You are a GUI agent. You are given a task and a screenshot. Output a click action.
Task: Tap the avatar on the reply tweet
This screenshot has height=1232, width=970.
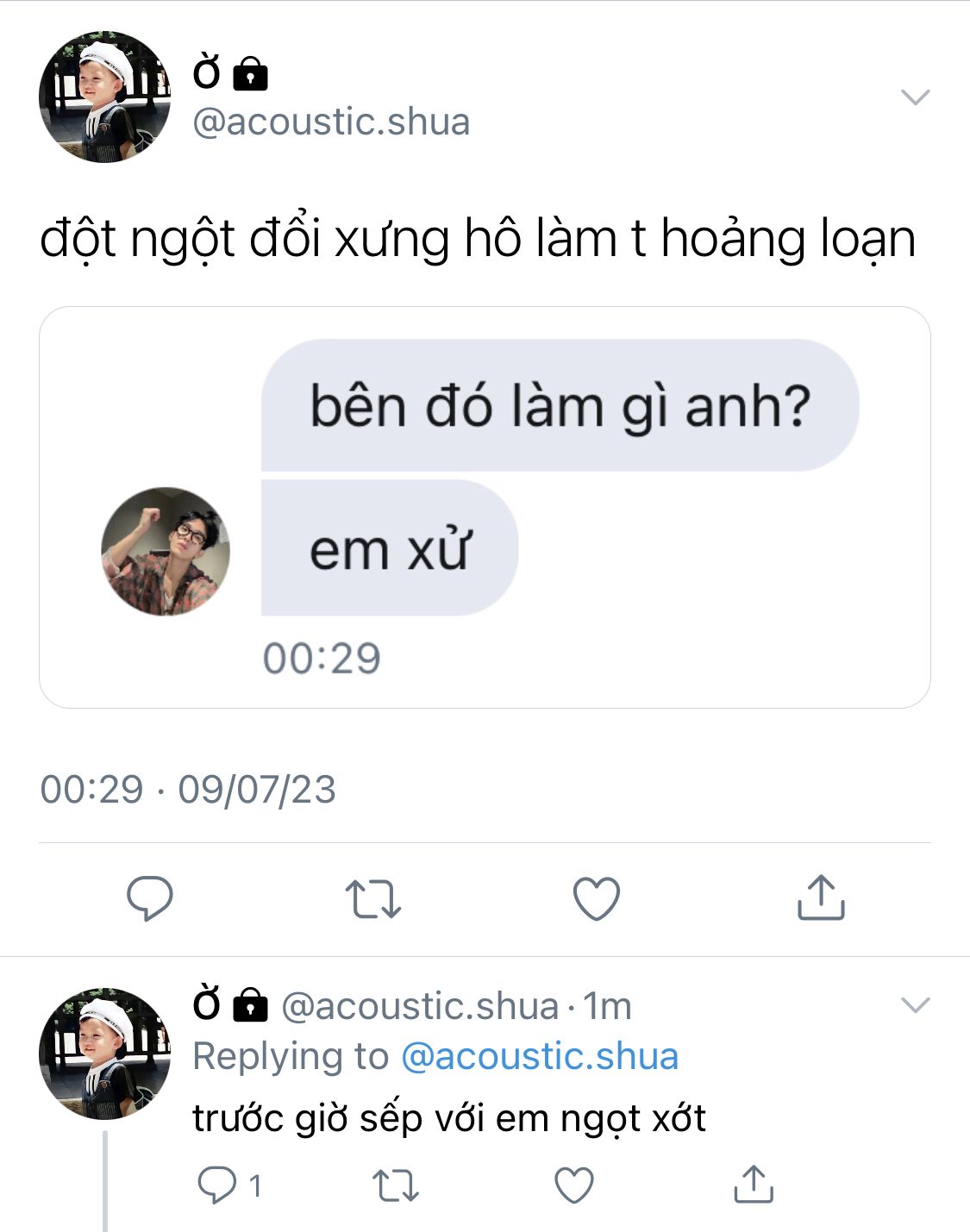pos(104,1054)
